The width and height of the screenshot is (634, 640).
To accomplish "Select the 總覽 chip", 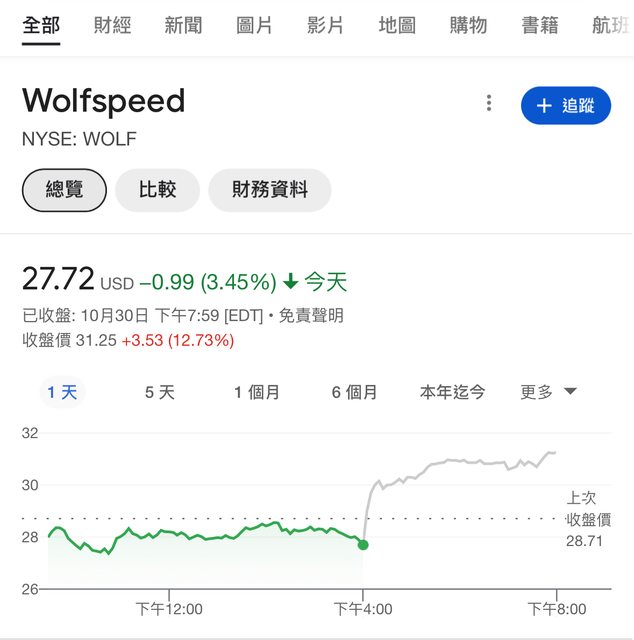I will (x=64, y=190).
